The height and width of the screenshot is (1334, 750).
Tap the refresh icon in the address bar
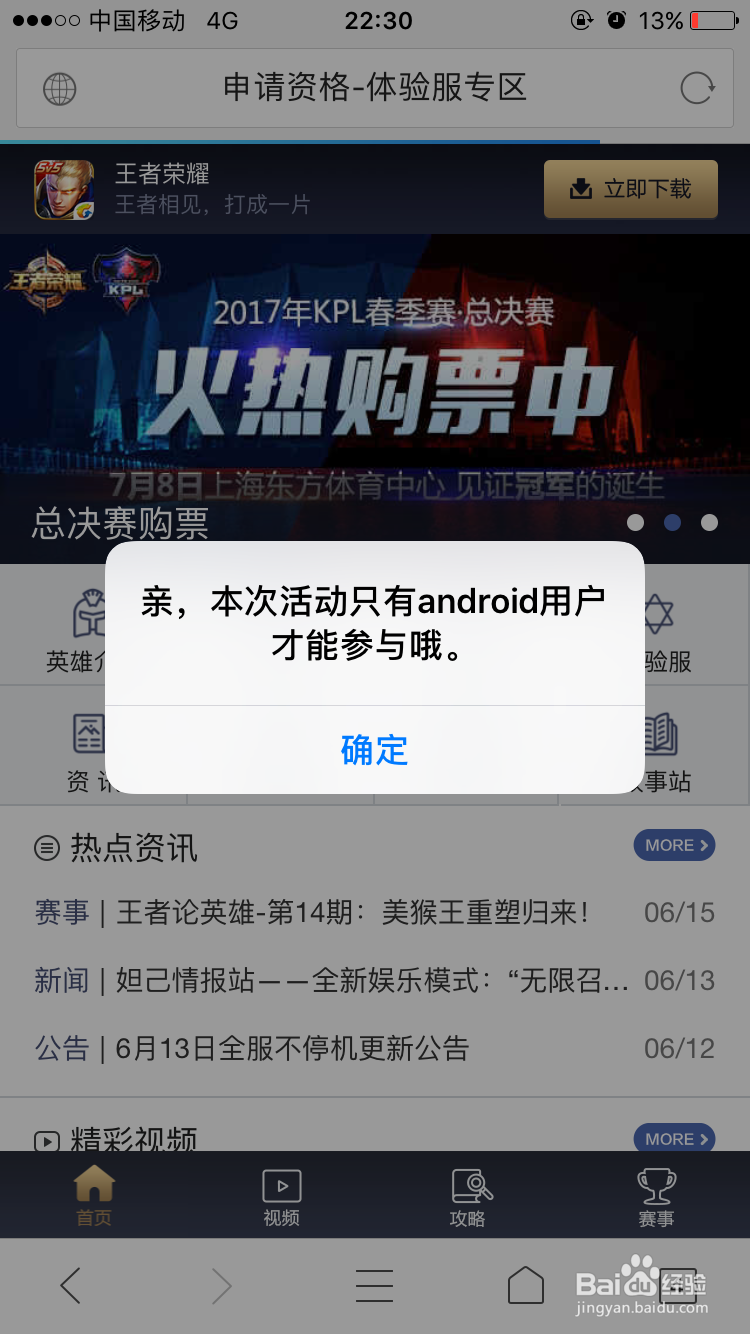pyautogui.click(x=697, y=88)
